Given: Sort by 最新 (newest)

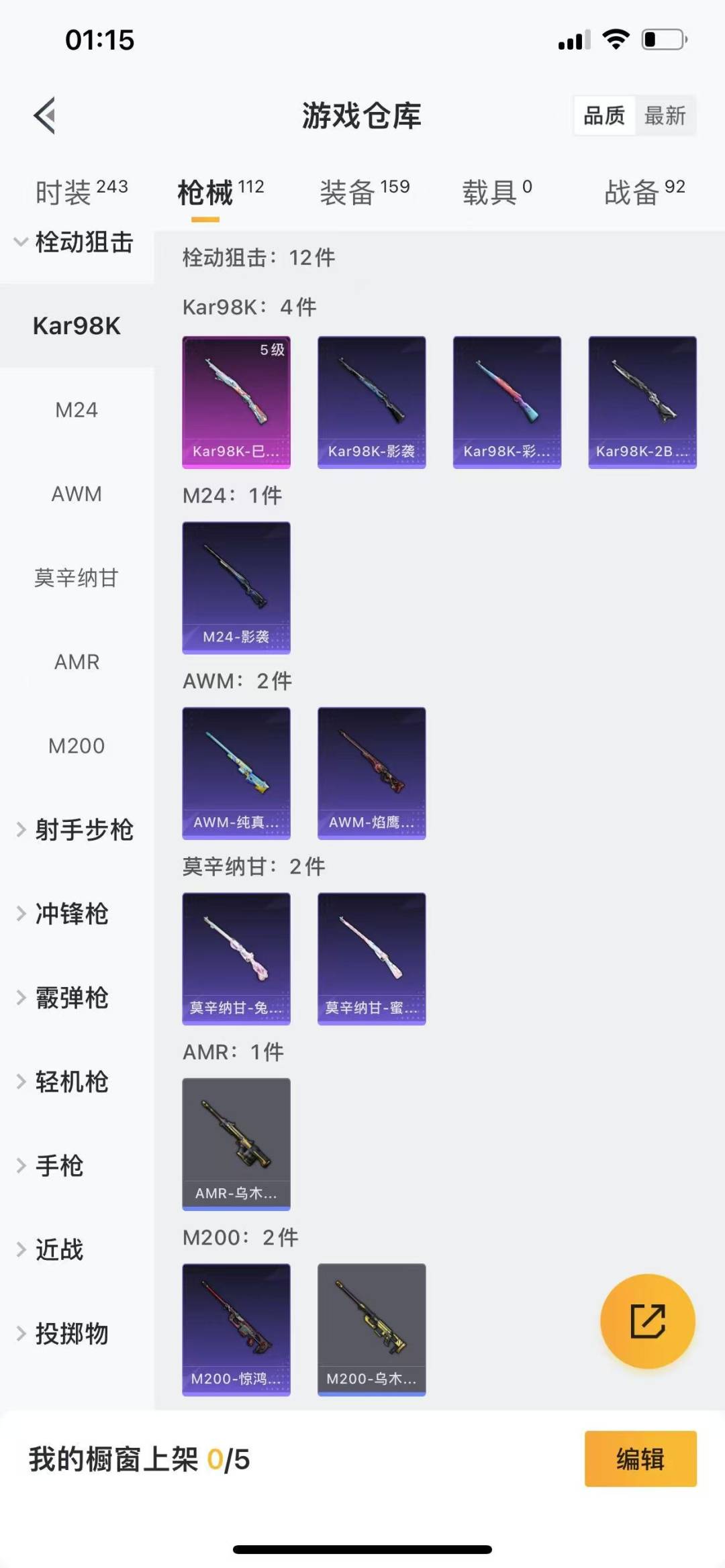Looking at the screenshot, I should [664, 115].
